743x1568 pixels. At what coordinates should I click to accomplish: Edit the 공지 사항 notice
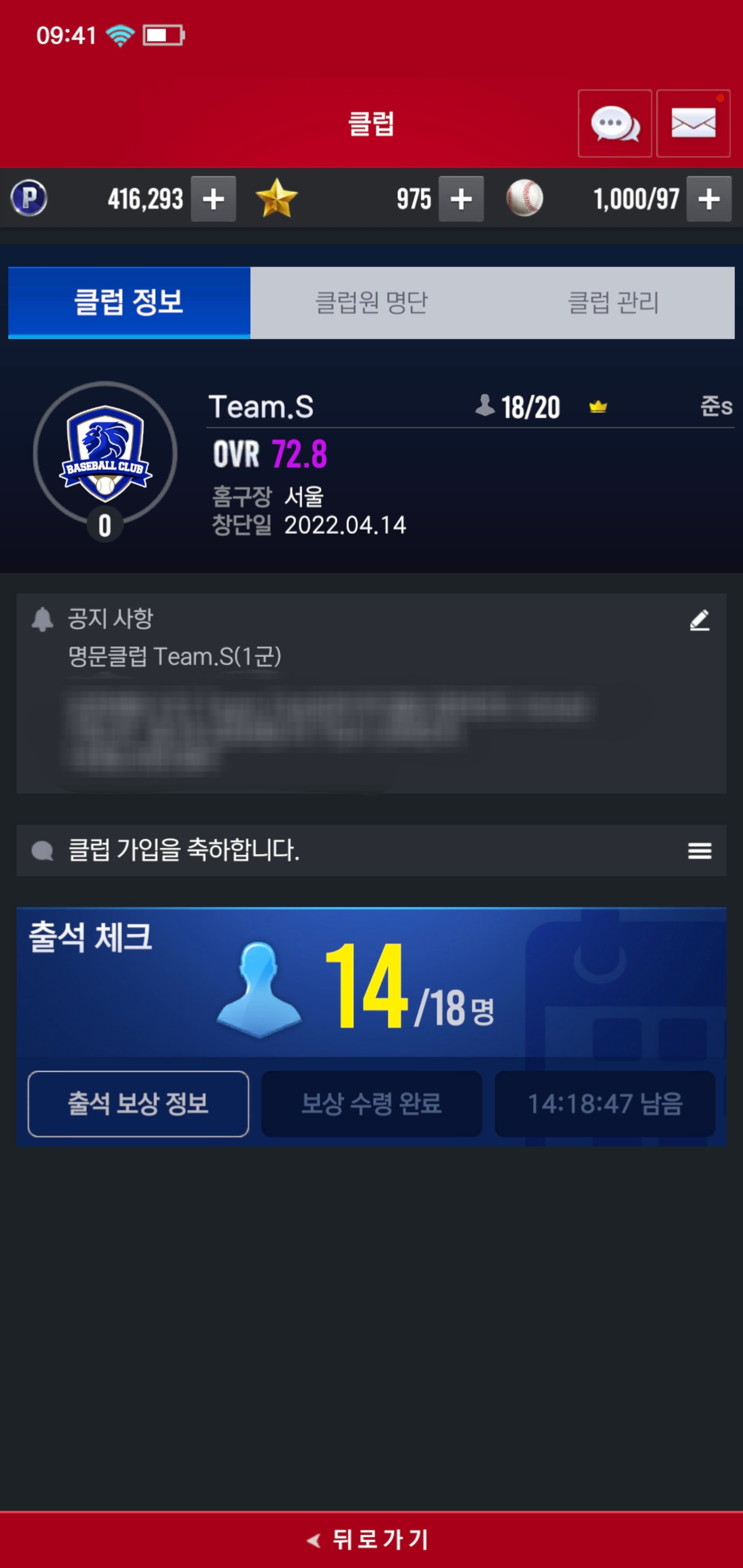pyautogui.click(x=699, y=620)
